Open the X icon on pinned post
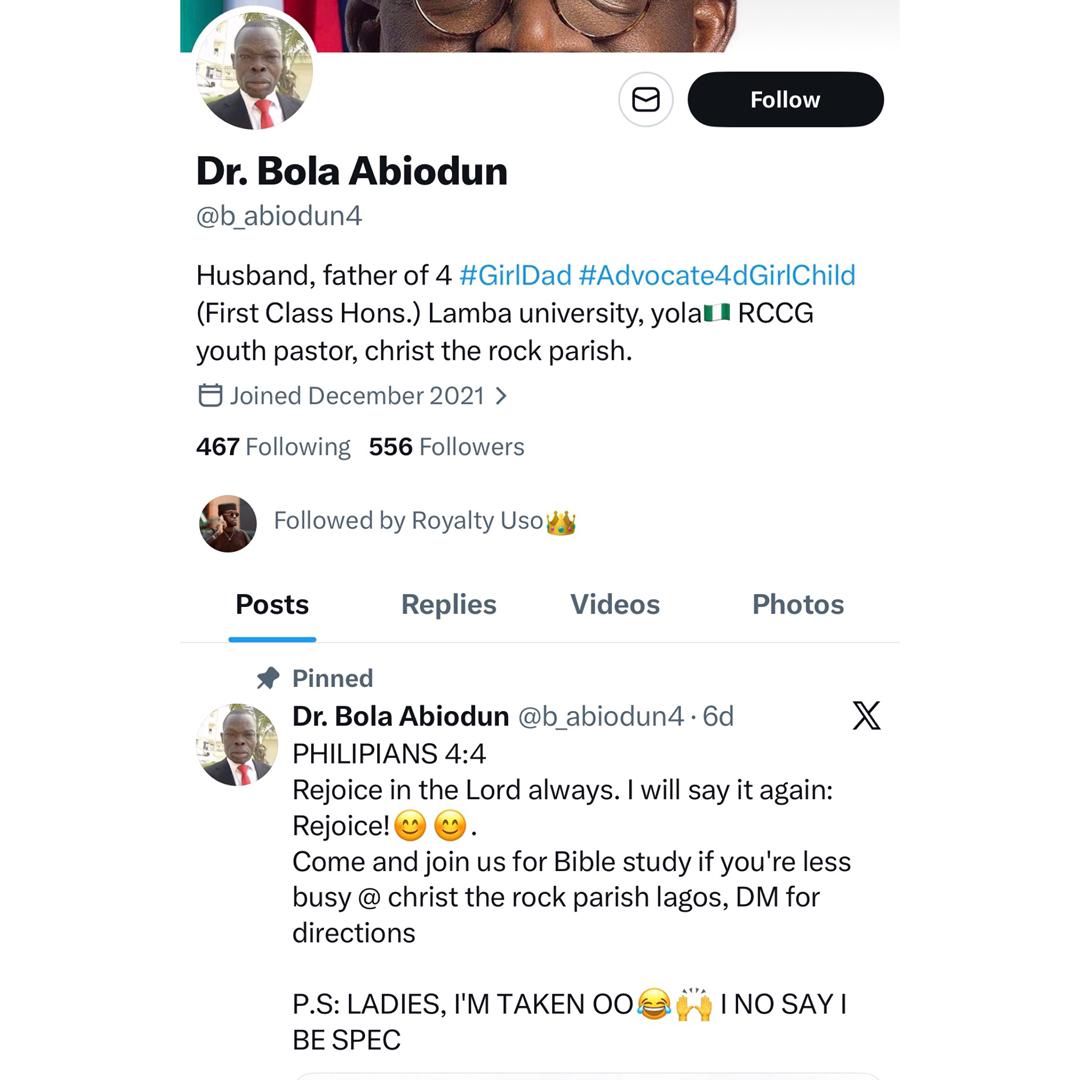Image resolution: width=1080 pixels, height=1080 pixels. point(866,716)
